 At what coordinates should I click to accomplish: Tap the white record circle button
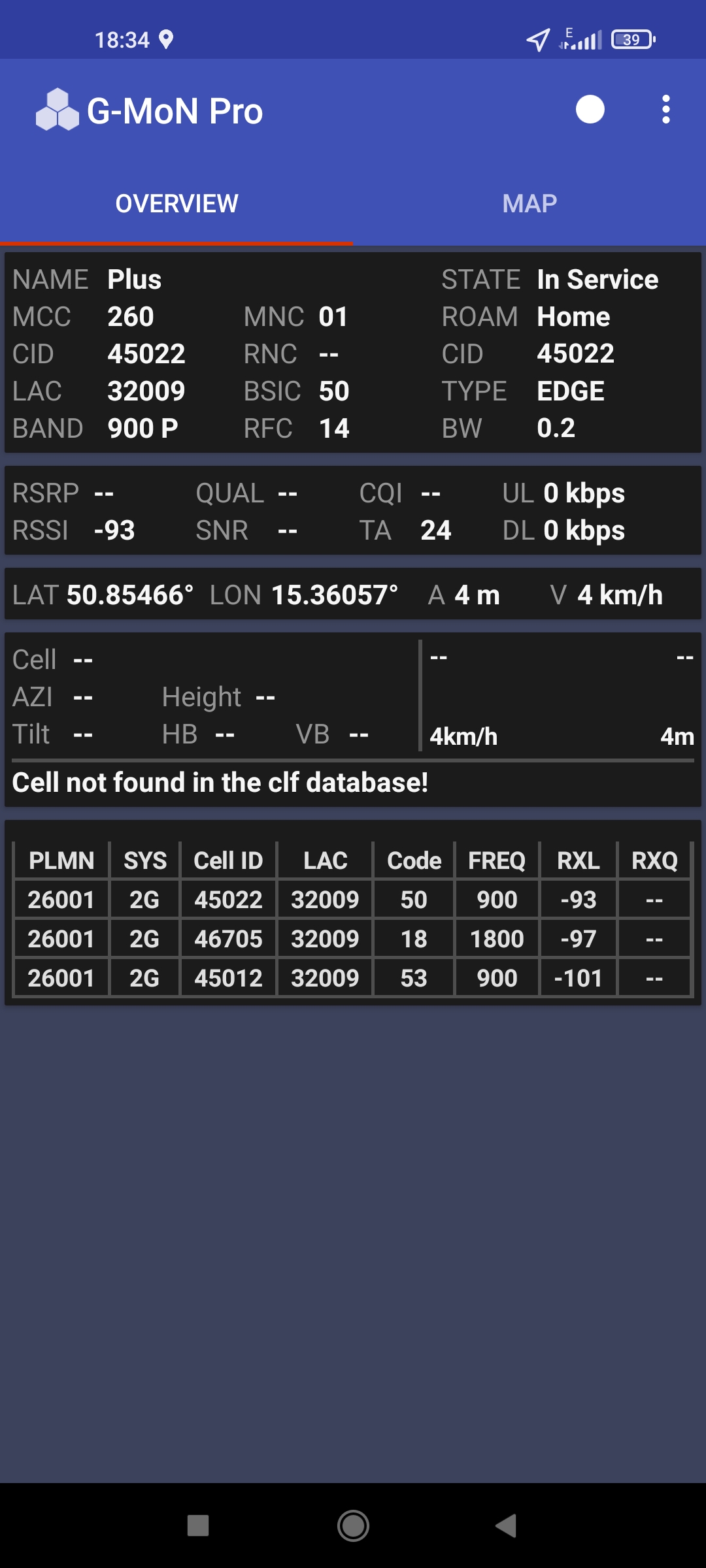pos(590,110)
